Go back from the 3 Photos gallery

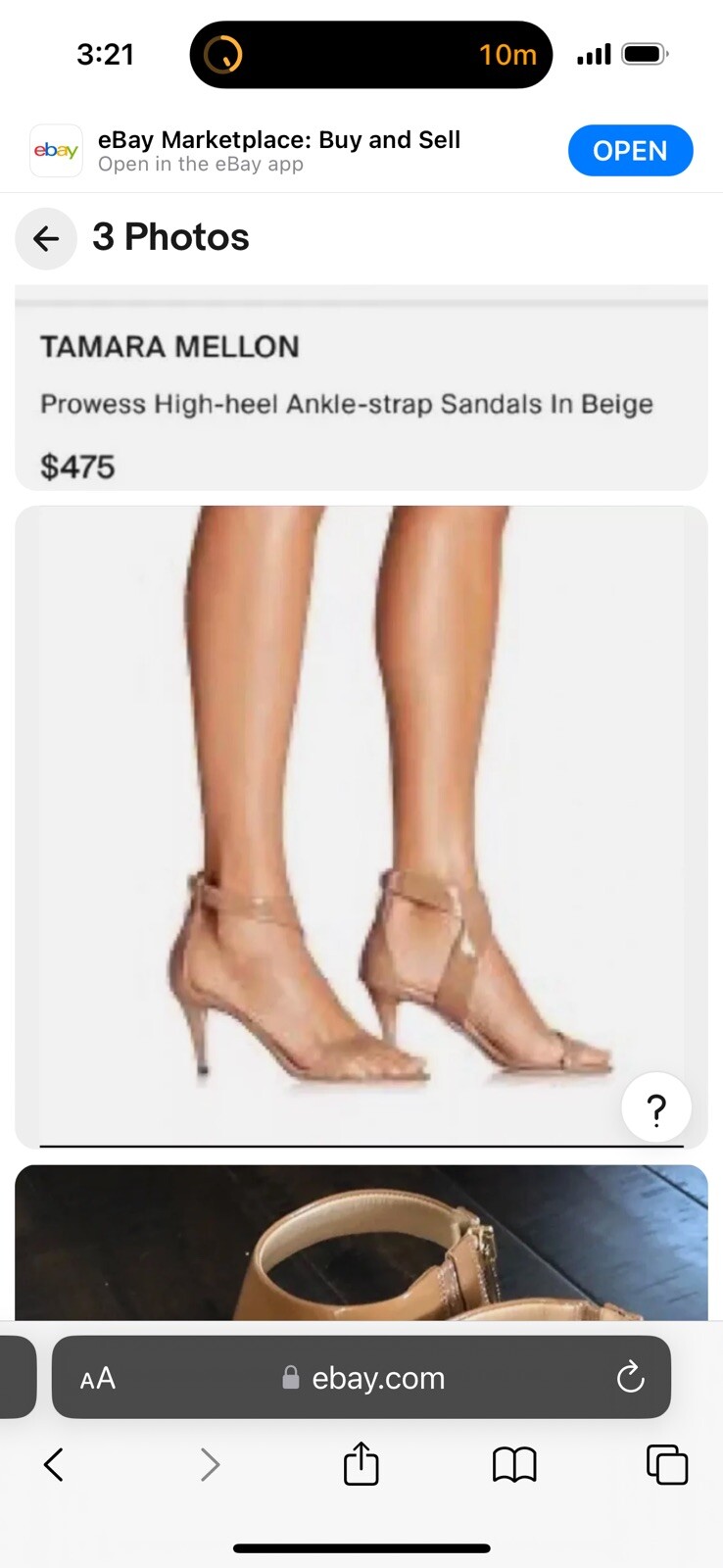[46, 238]
